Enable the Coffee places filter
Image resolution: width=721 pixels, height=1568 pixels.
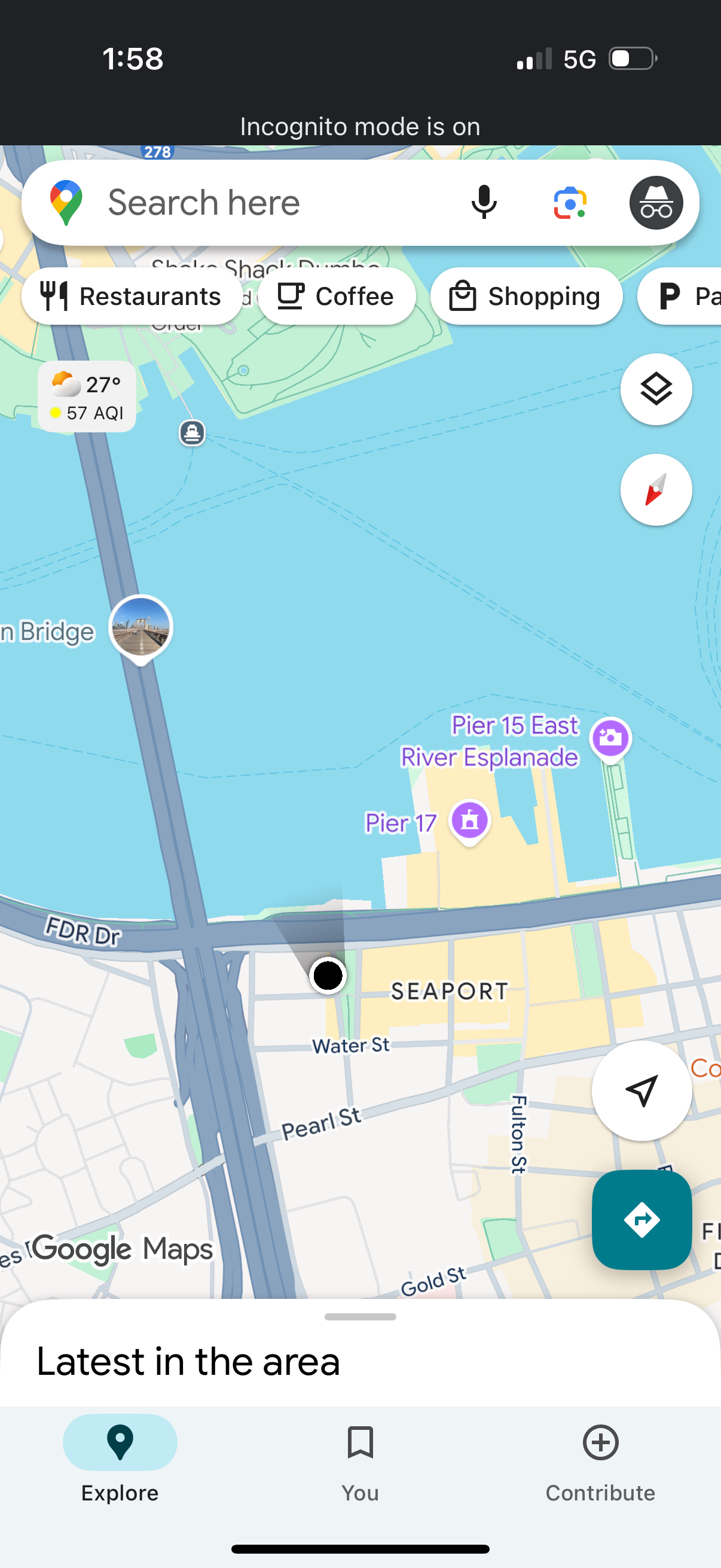(337, 297)
